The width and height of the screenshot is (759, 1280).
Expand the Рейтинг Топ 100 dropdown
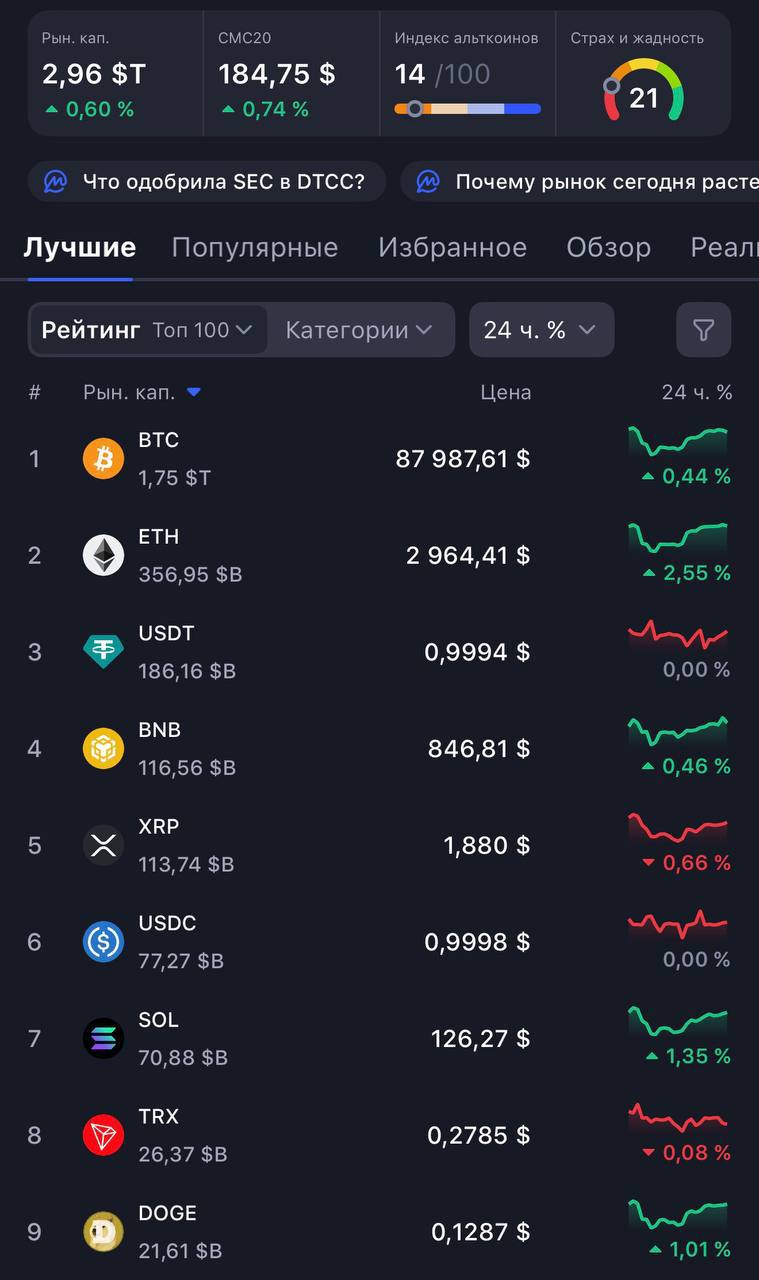click(148, 330)
